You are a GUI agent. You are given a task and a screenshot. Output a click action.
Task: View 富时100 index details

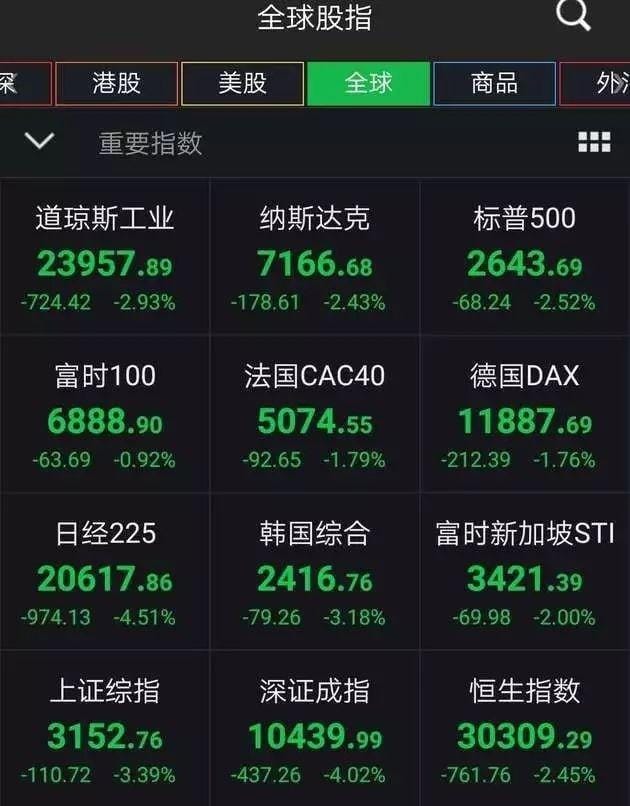pyautogui.click(x=105, y=415)
